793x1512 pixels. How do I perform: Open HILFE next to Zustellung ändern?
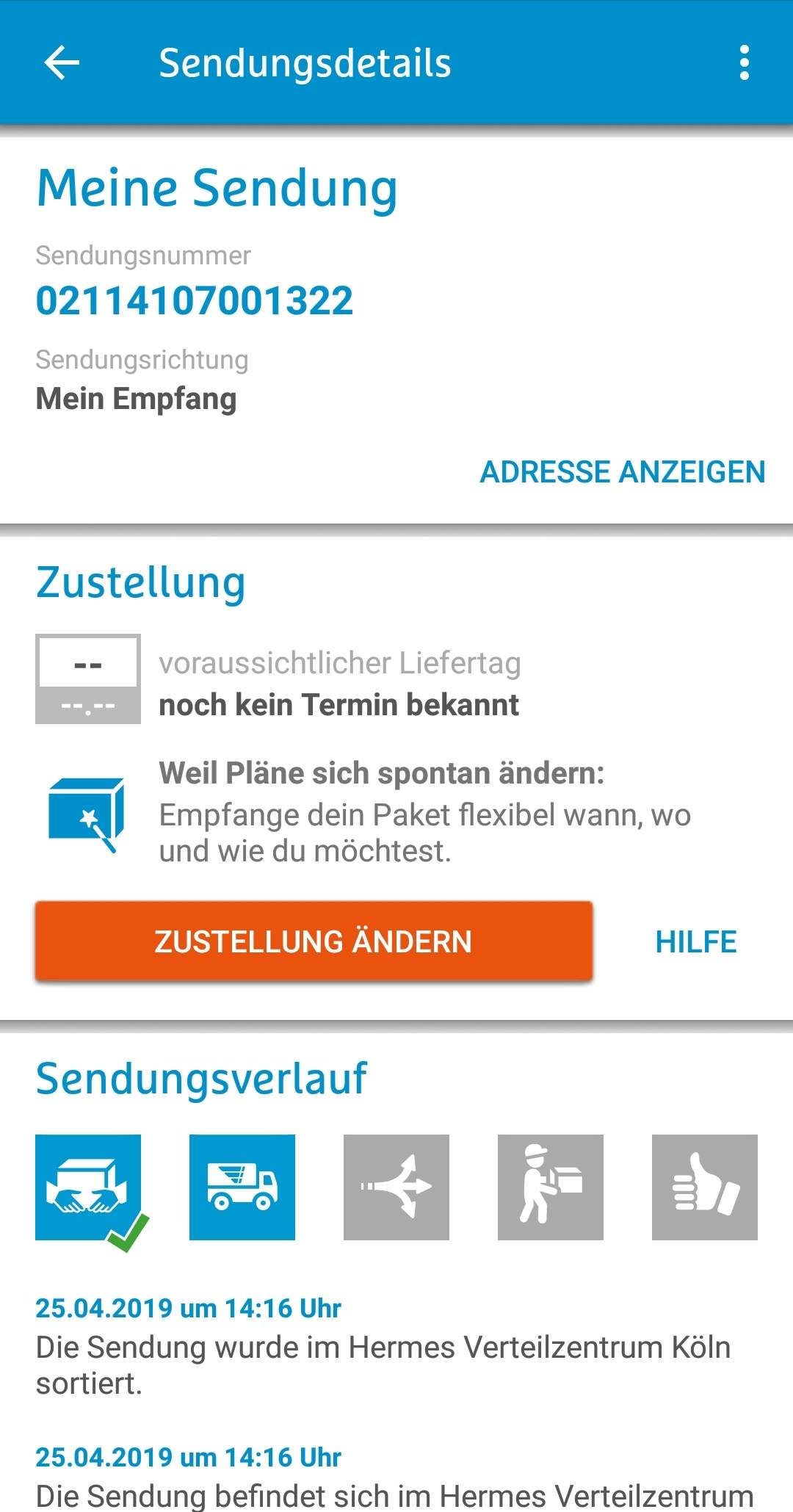695,941
